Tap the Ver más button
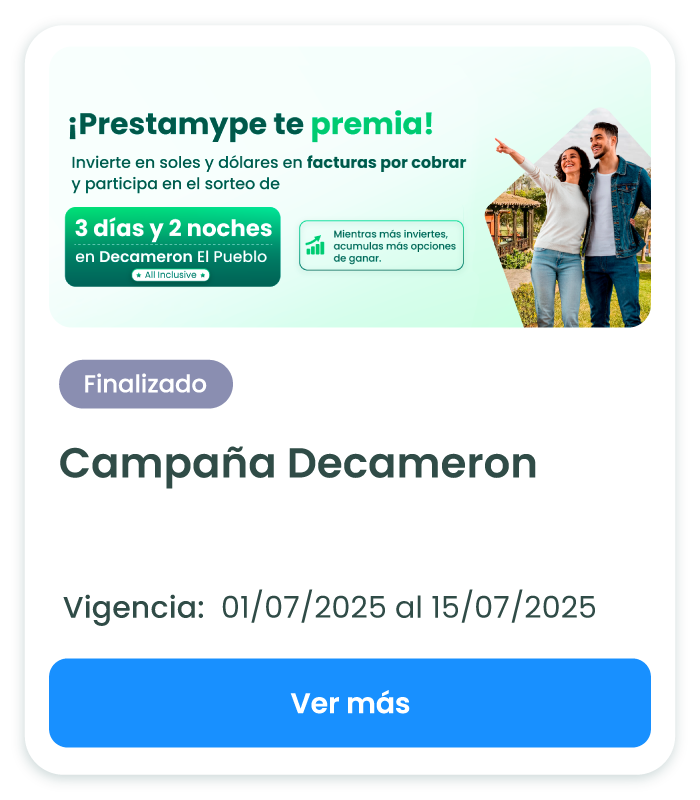700x800 pixels. 350,703
